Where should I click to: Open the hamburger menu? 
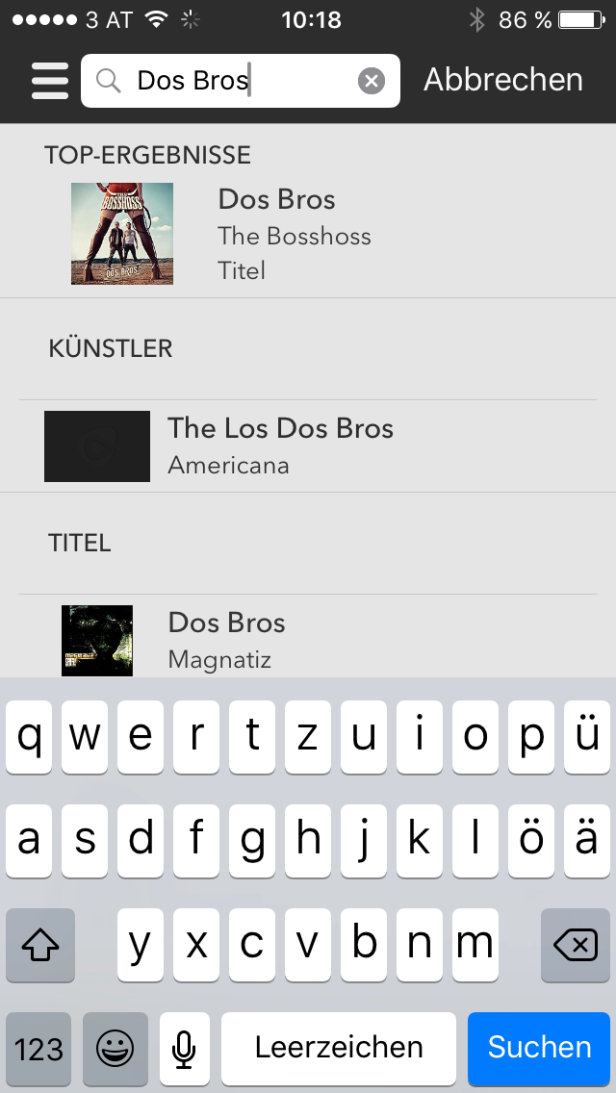[50, 81]
